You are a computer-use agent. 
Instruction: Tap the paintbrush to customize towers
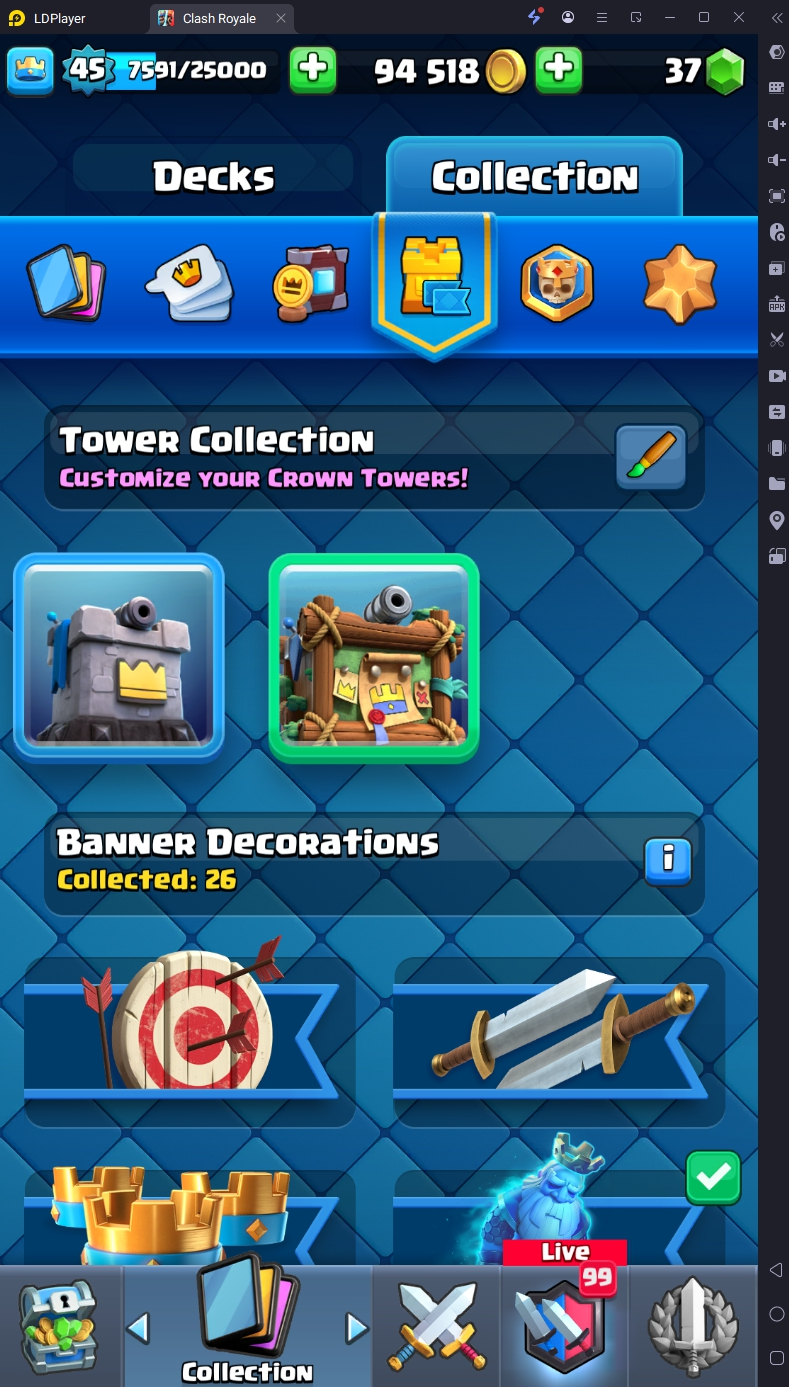tap(650, 458)
